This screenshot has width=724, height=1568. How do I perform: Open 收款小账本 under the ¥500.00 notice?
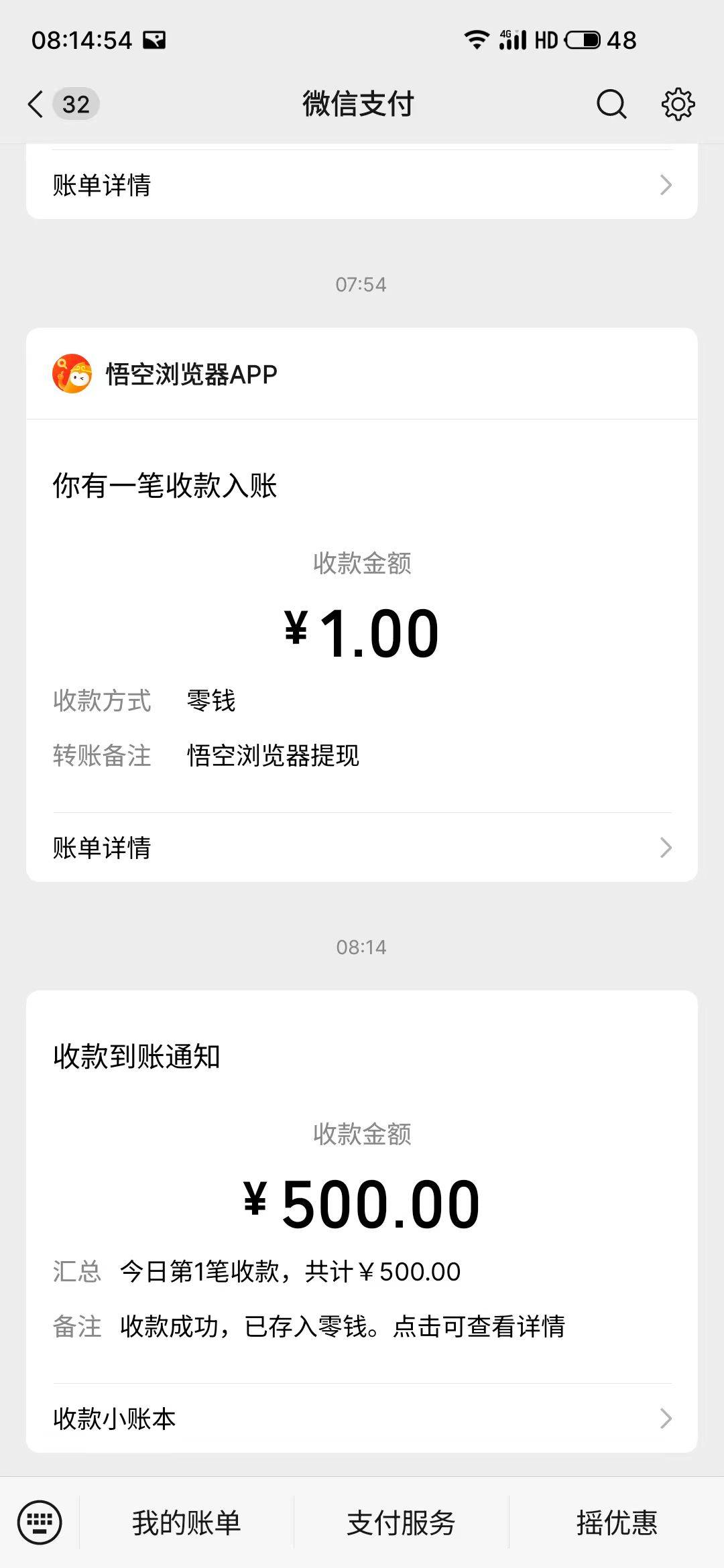click(362, 1419)
